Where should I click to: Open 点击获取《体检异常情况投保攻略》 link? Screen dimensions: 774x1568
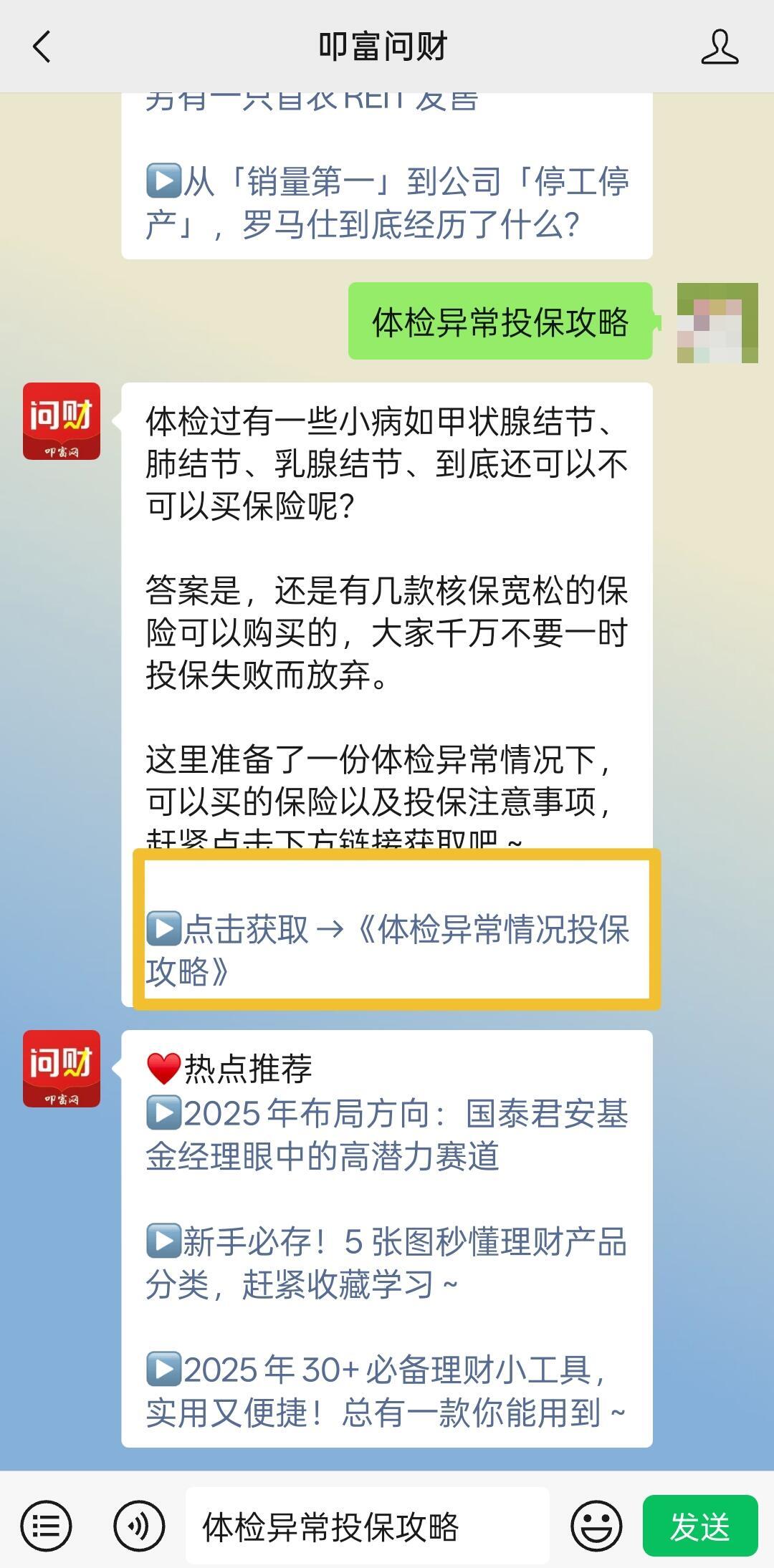(387, 949)
